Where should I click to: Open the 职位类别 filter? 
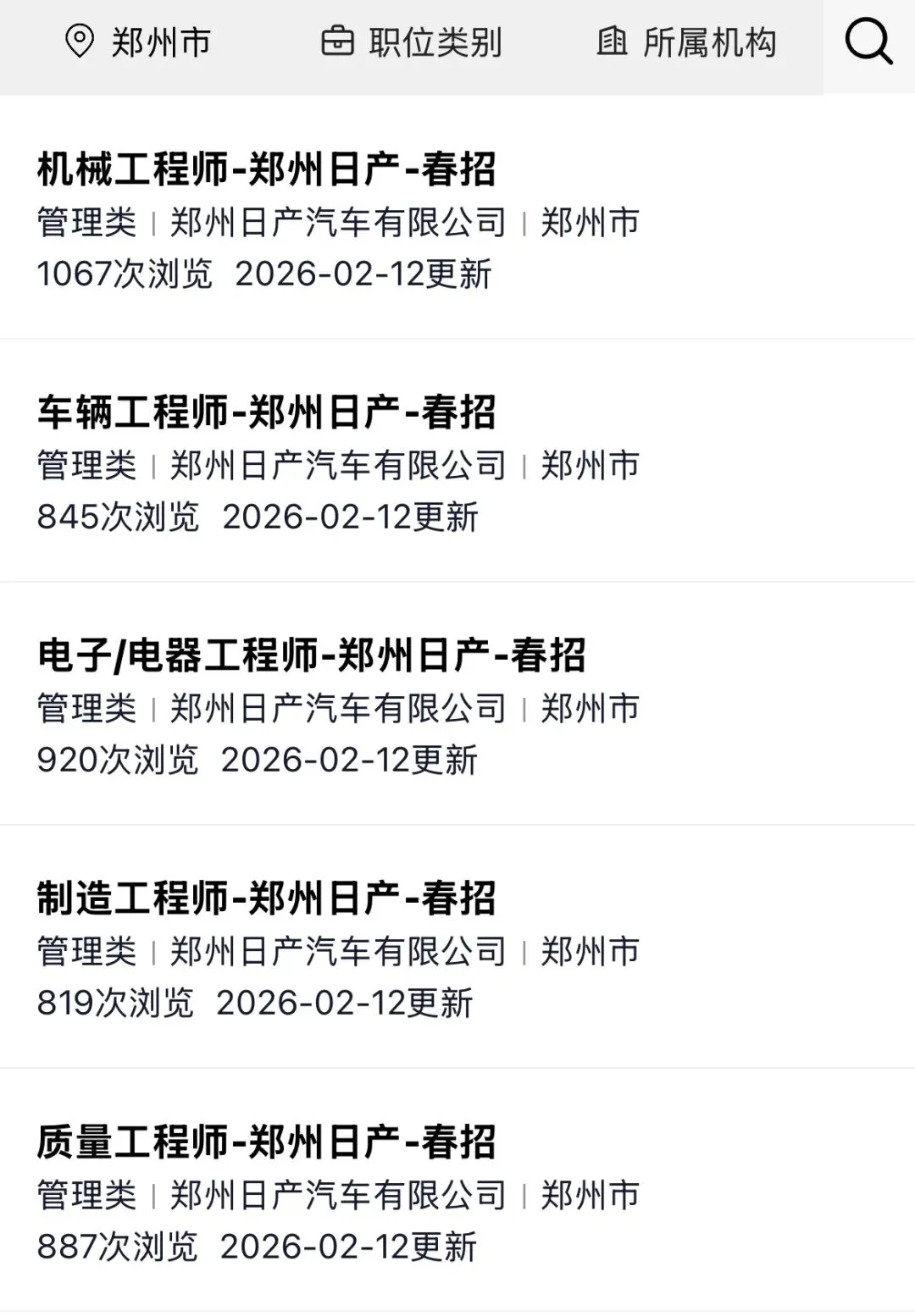tap(412, 42)
